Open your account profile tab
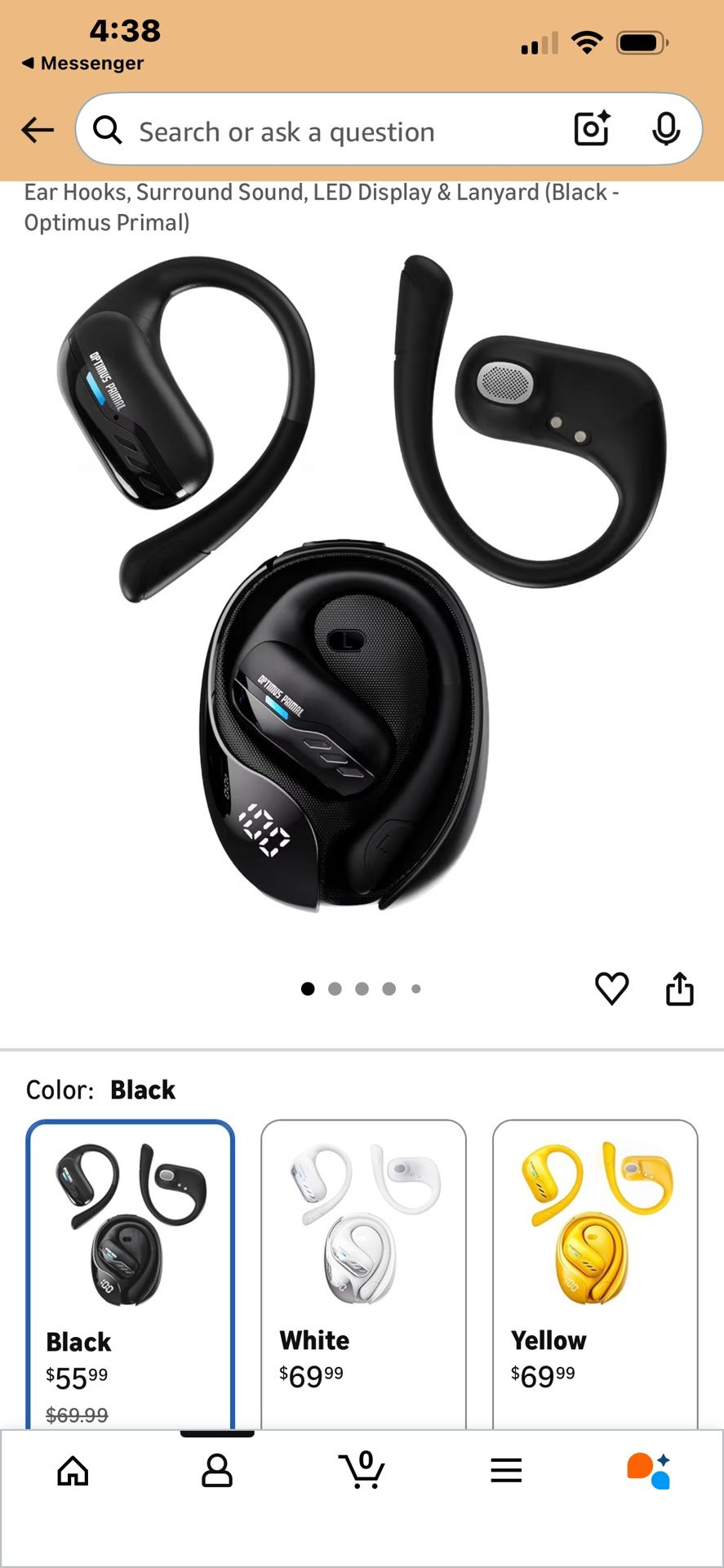 (x=216, y=1472)
